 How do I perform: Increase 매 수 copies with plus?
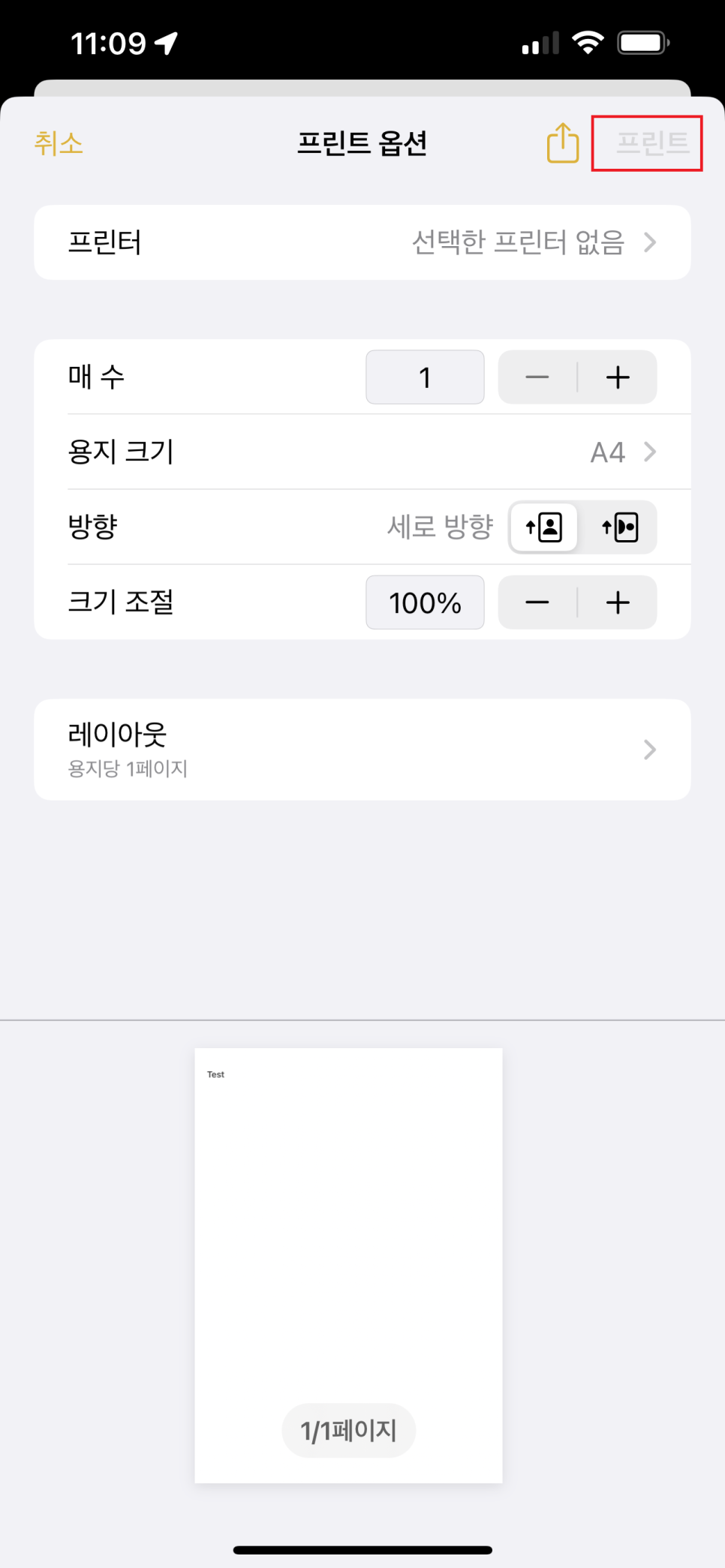618,377
